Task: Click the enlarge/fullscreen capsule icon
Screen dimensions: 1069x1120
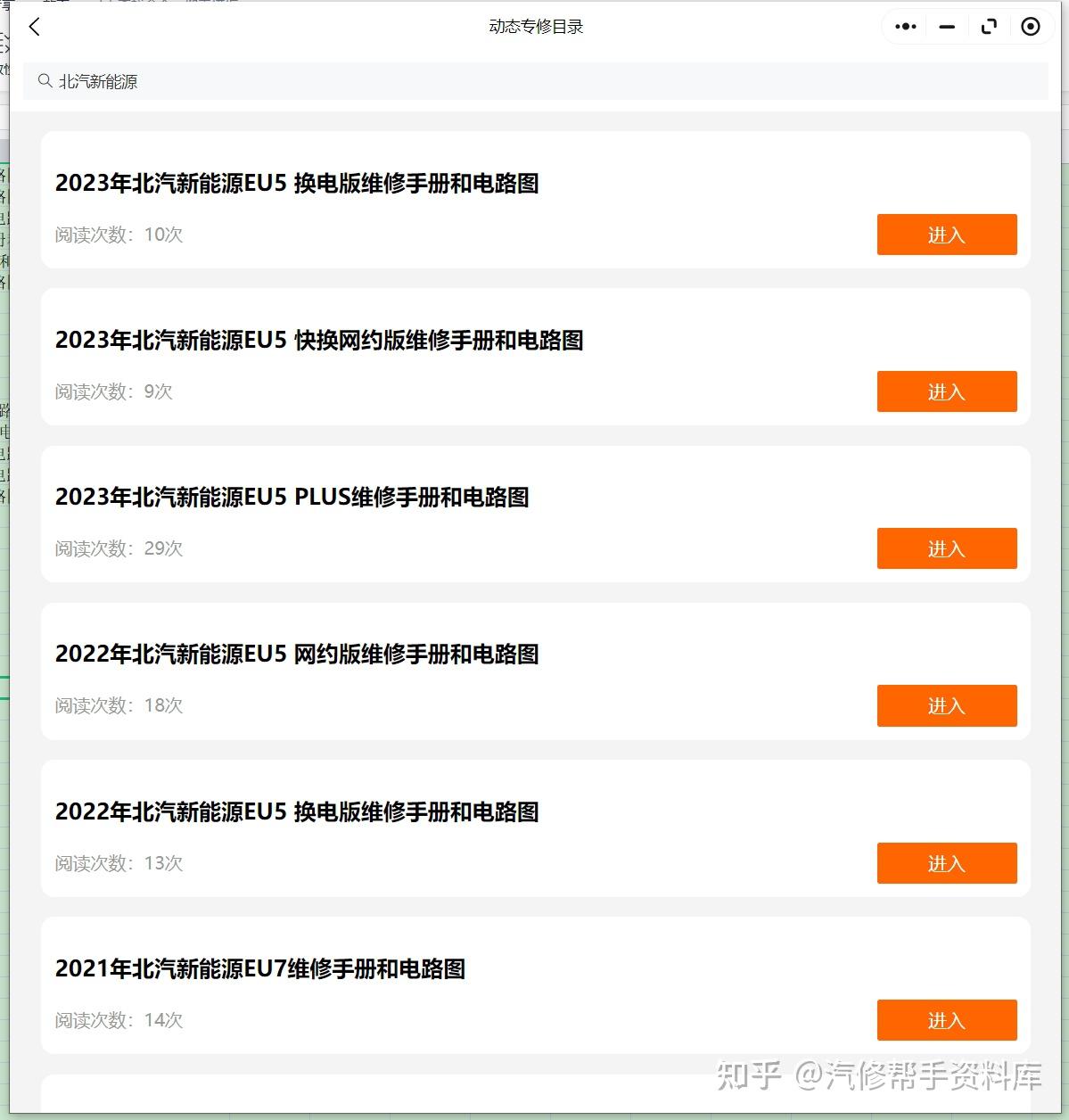Action: pyautogui.click(x=989, y=27)
